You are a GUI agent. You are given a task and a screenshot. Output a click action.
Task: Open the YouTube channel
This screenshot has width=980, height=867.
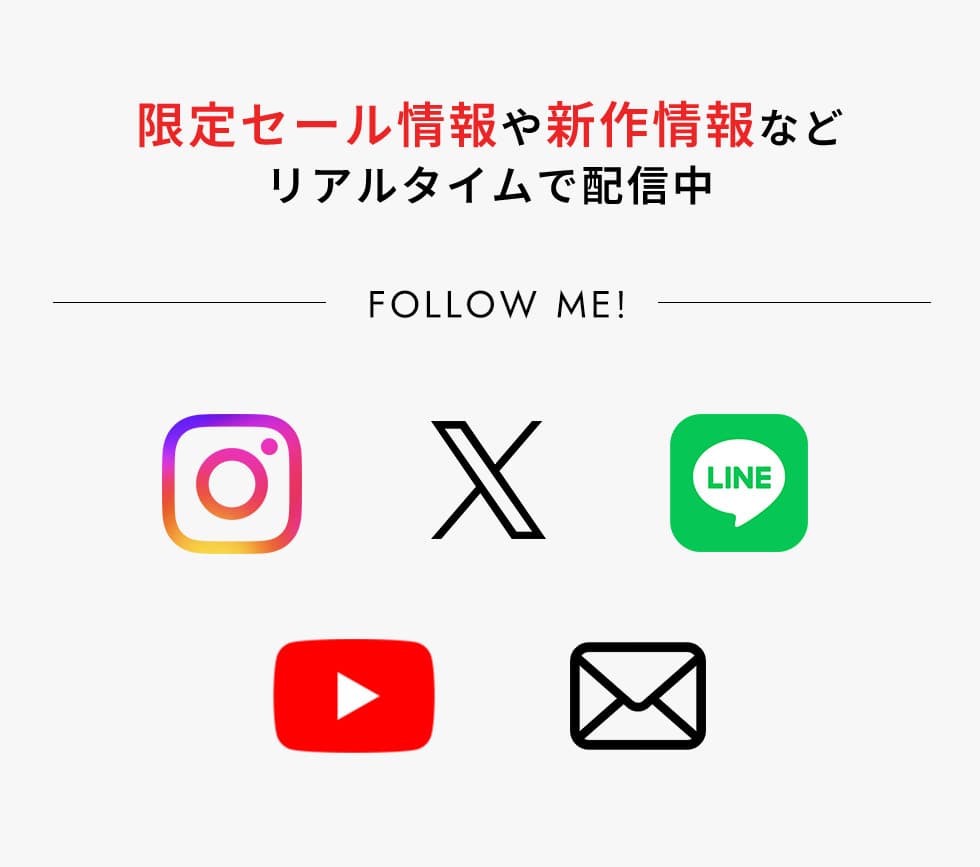click(354, 696)
